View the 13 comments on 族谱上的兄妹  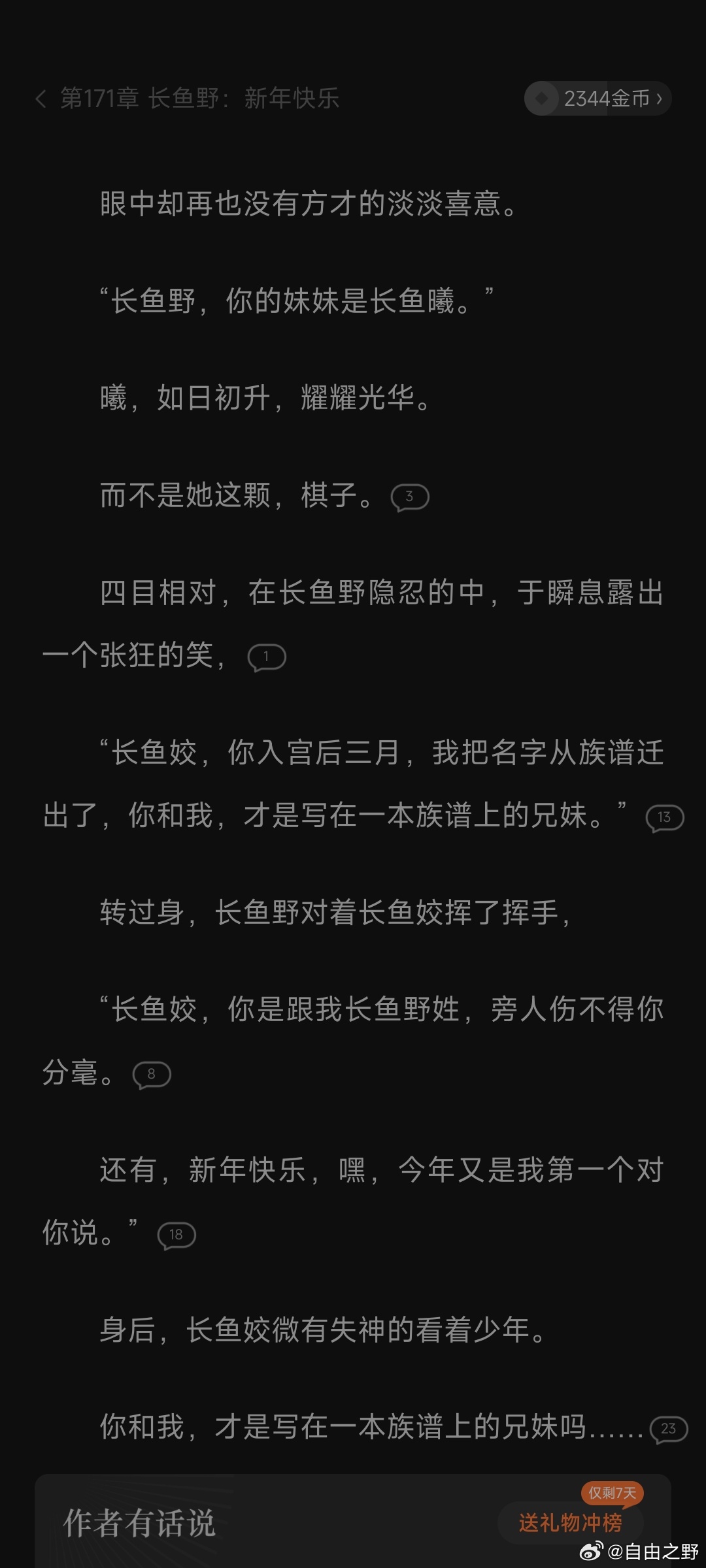664,818
